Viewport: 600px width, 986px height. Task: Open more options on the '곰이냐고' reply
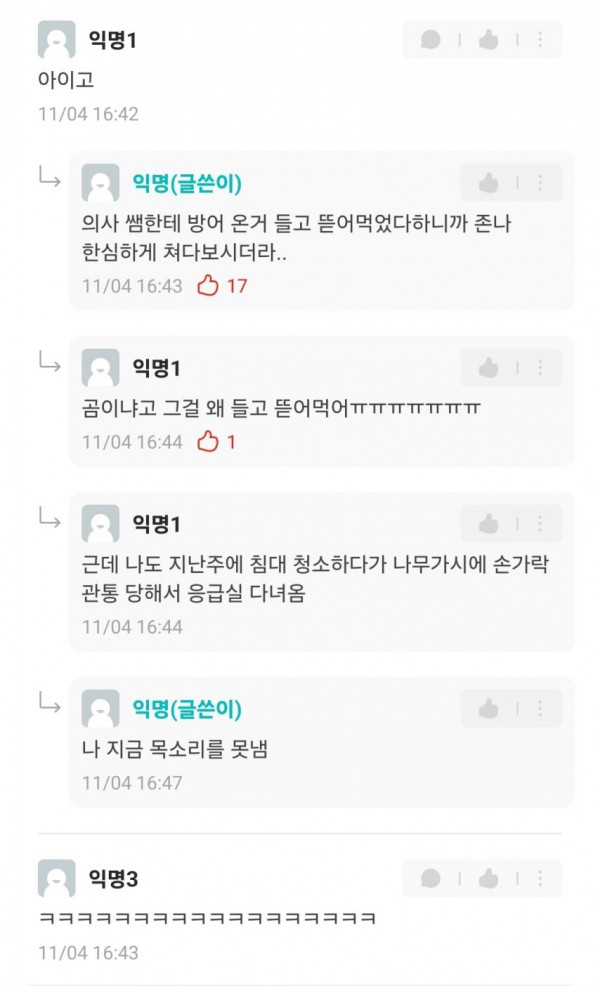coord(540,368)
